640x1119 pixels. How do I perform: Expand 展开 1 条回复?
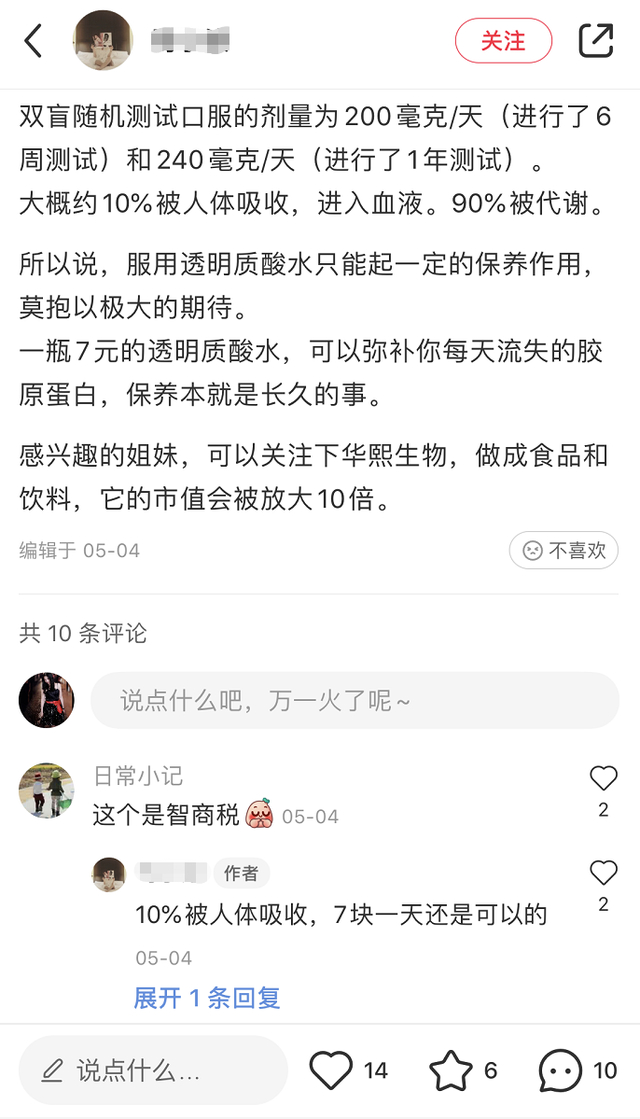(207, 997)
